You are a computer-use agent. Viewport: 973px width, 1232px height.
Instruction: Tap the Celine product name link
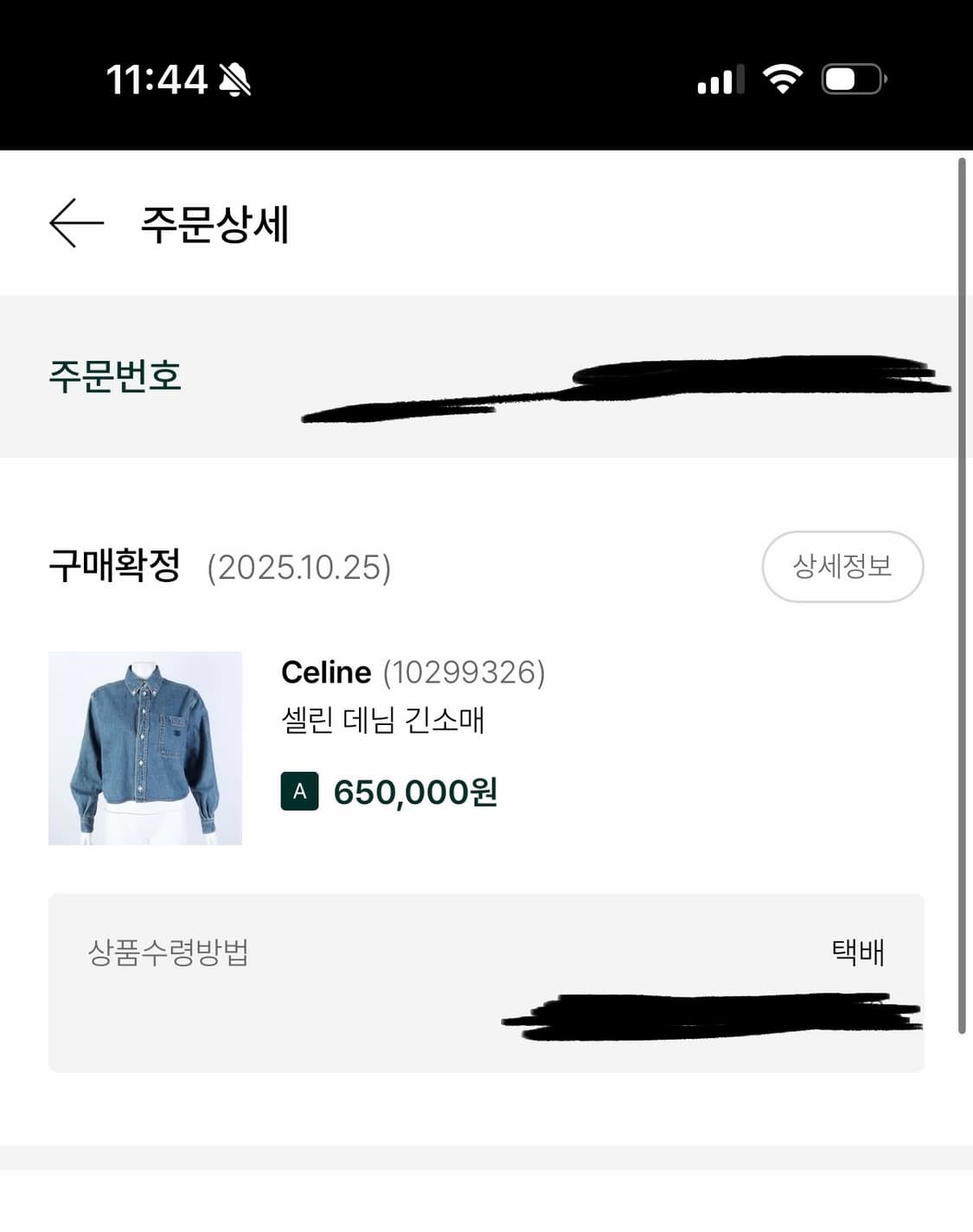tap(326, 672)
